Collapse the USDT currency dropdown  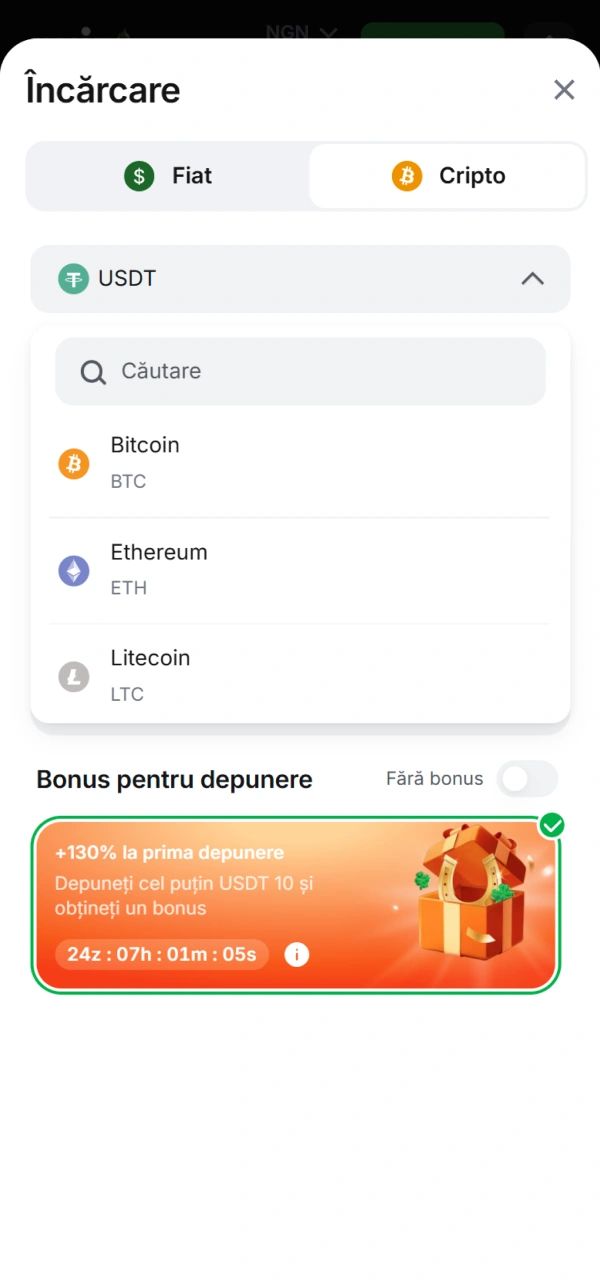tap(532, 279)
